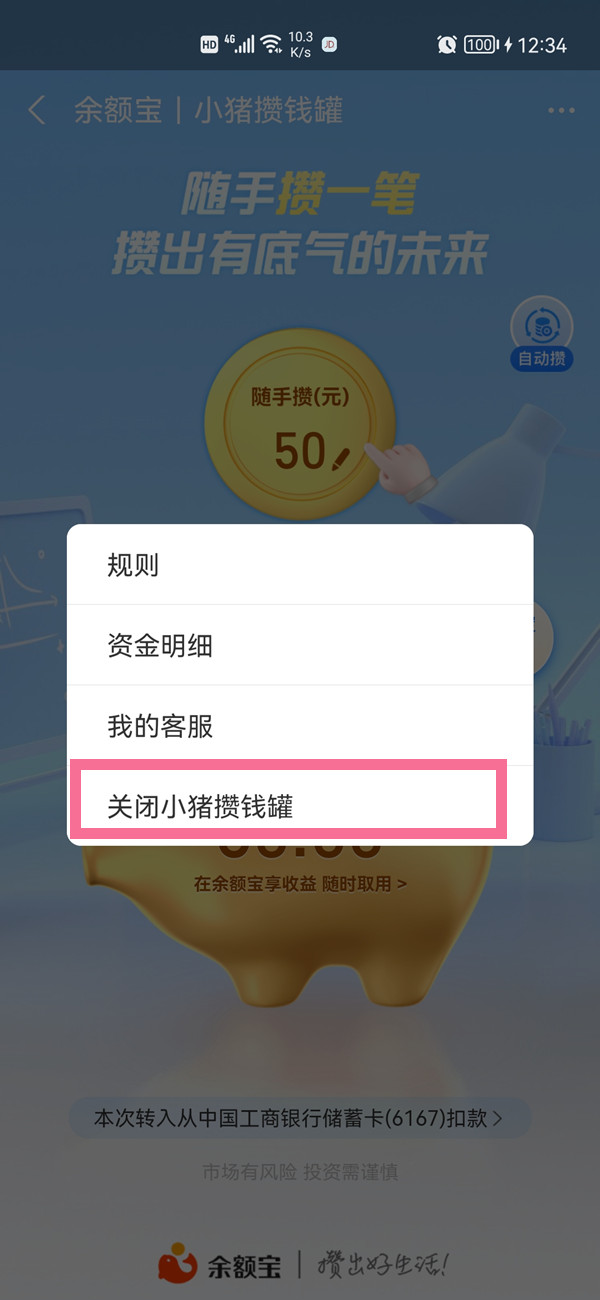
Task: Go back using the top-left arrow
Action: tap(37, 110)
